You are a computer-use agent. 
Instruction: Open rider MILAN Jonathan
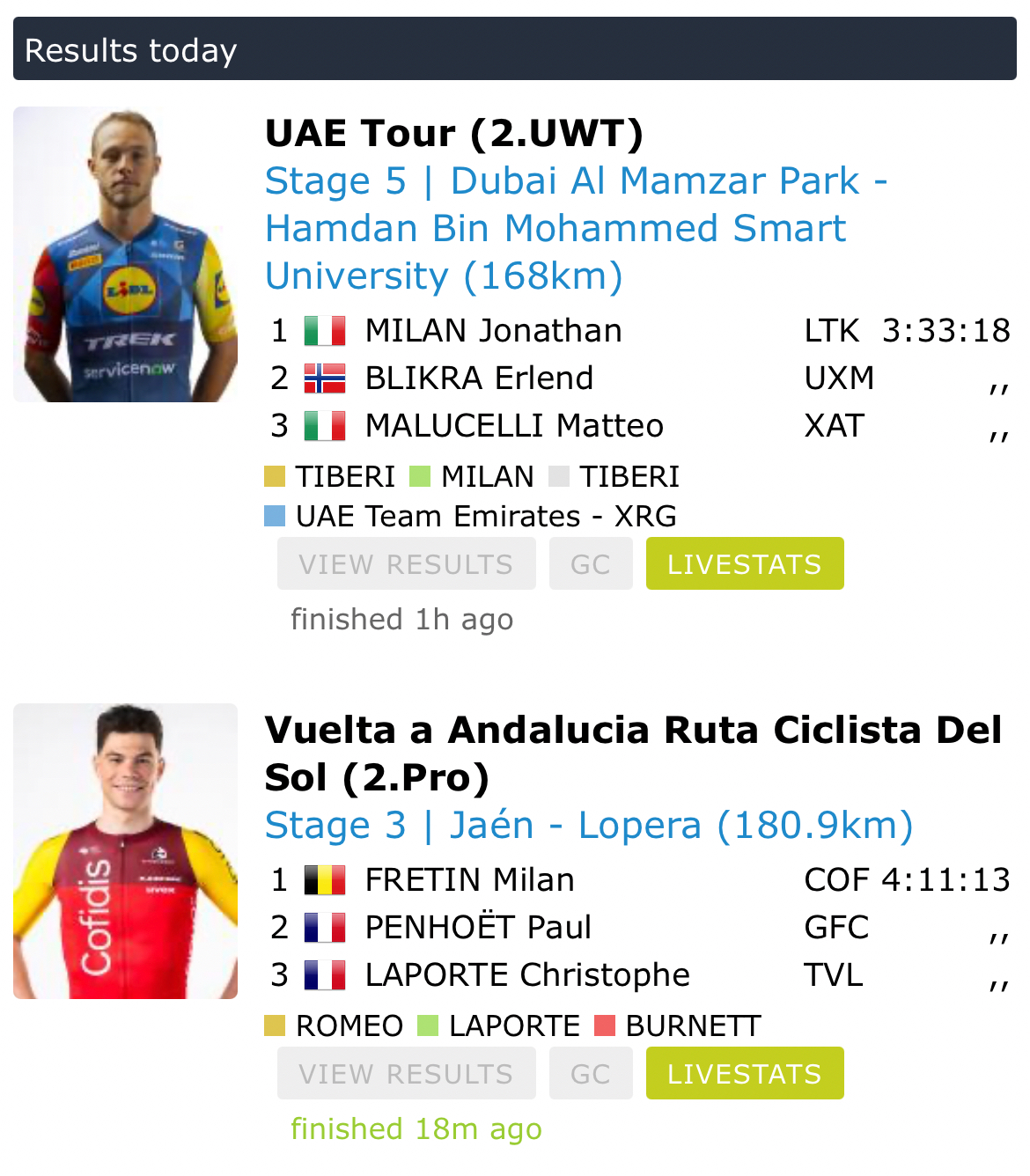(x=493, y=331)
